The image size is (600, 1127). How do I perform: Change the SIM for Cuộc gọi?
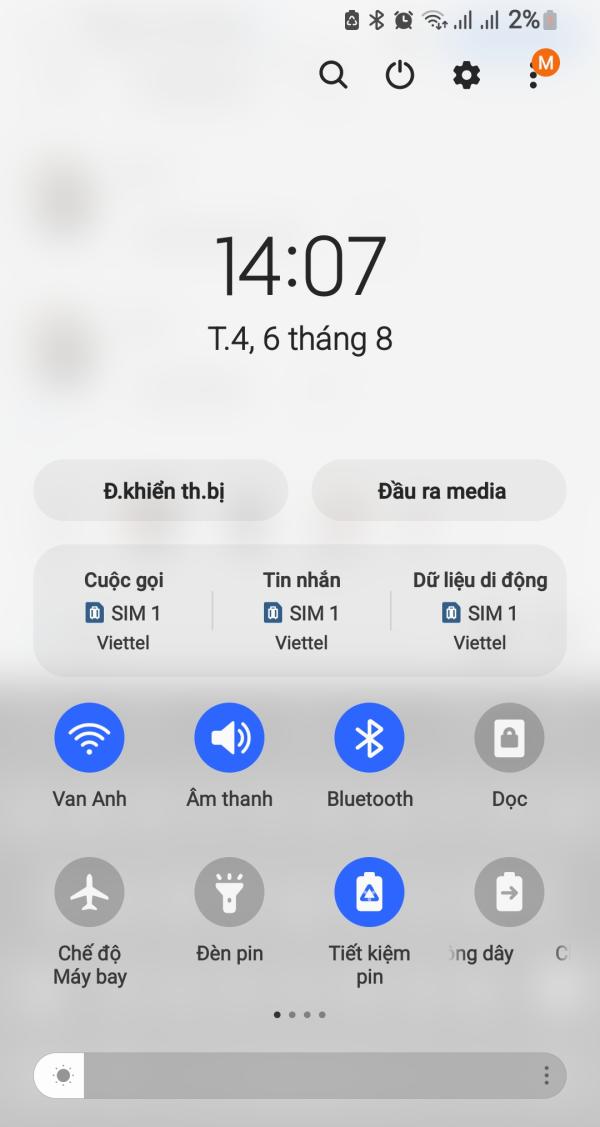tap(124, 612)
